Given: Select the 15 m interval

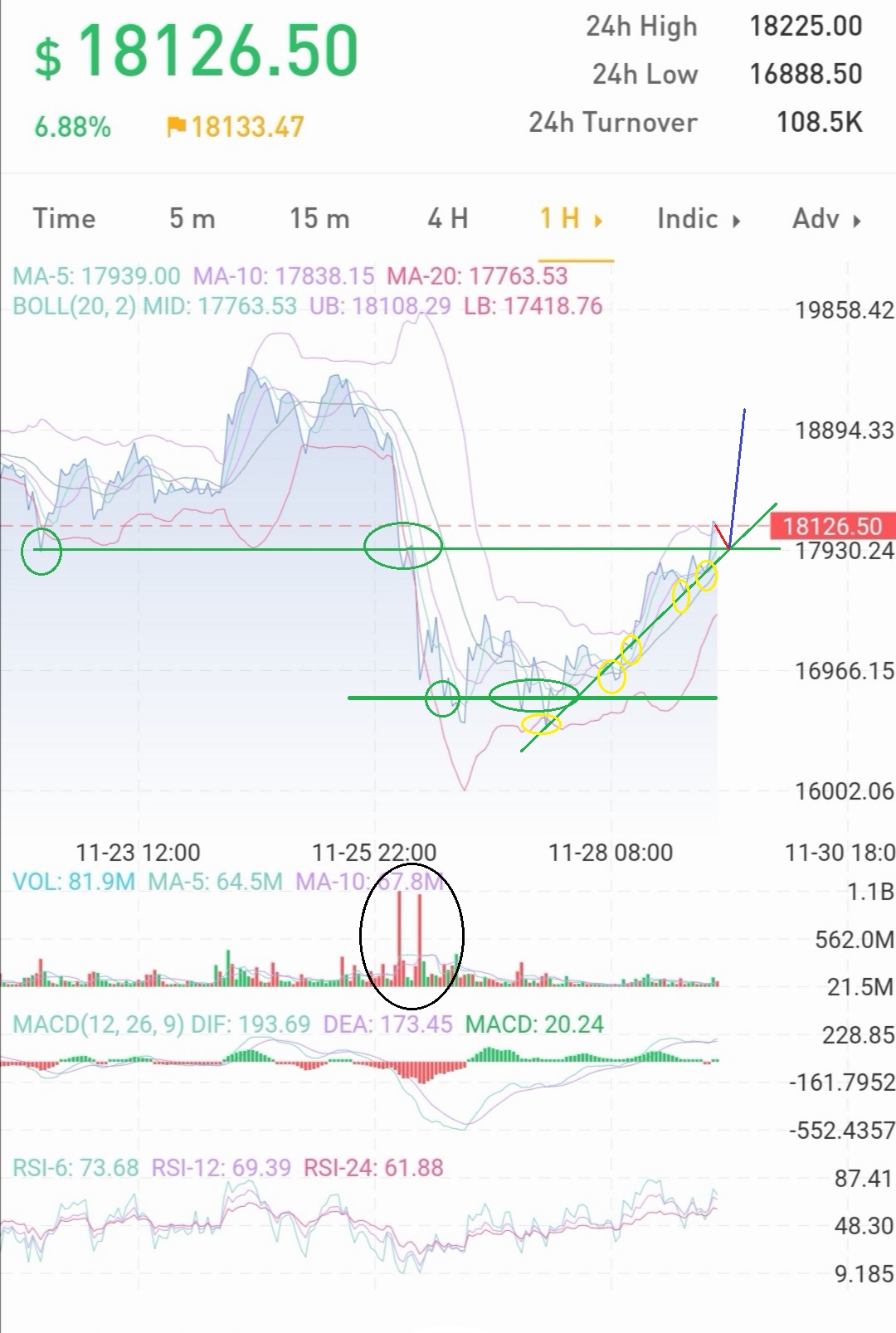Looking at the screenshot, I should point(319,219).
